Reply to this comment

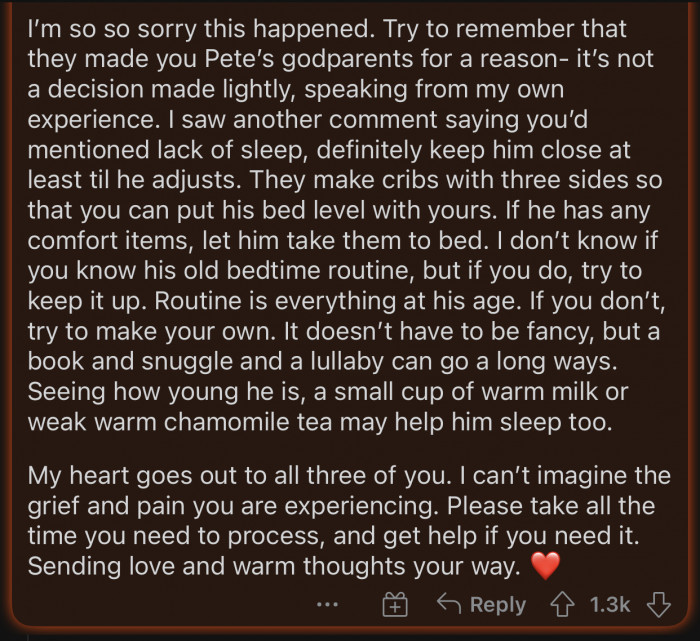click(x=480, y=604)
